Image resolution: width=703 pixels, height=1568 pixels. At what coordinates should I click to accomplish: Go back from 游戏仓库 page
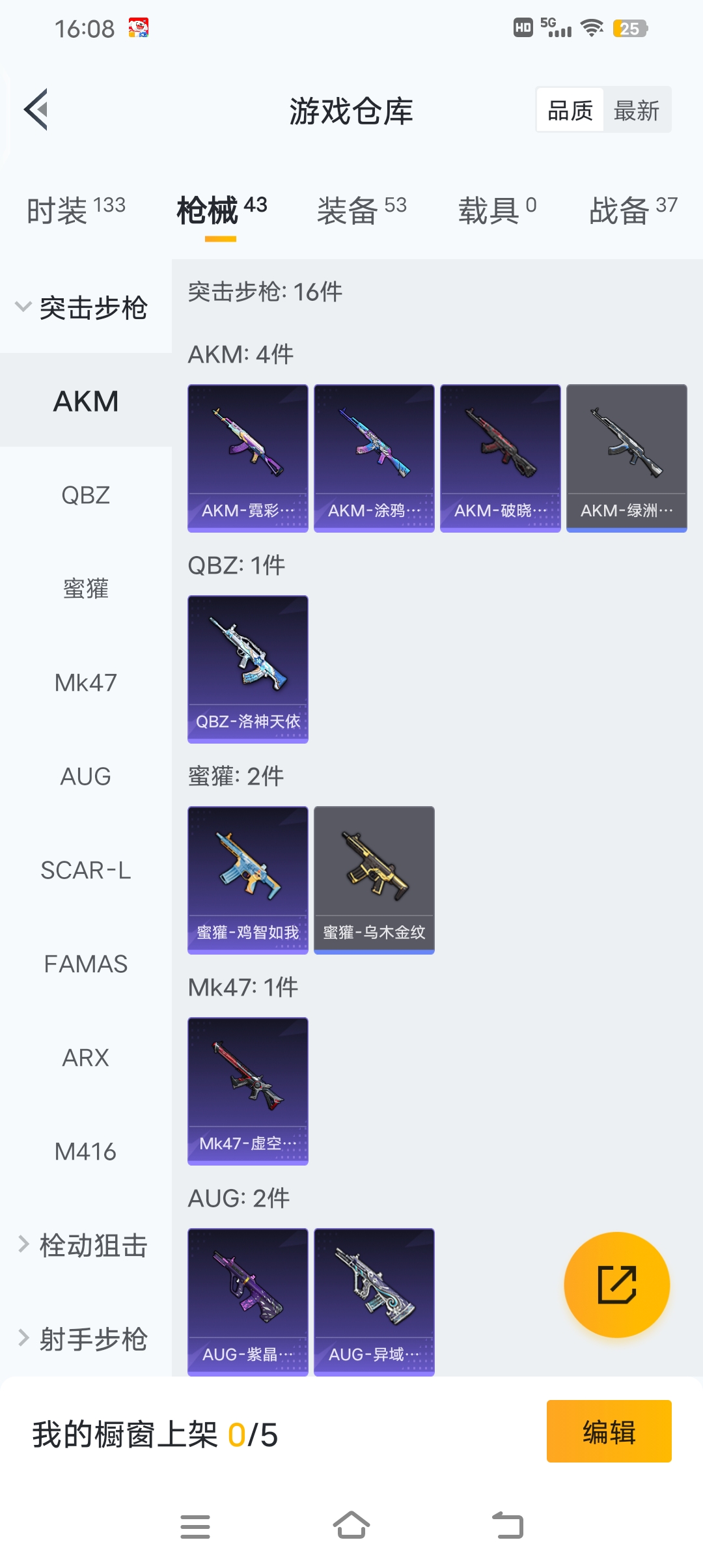pos(36,109)
